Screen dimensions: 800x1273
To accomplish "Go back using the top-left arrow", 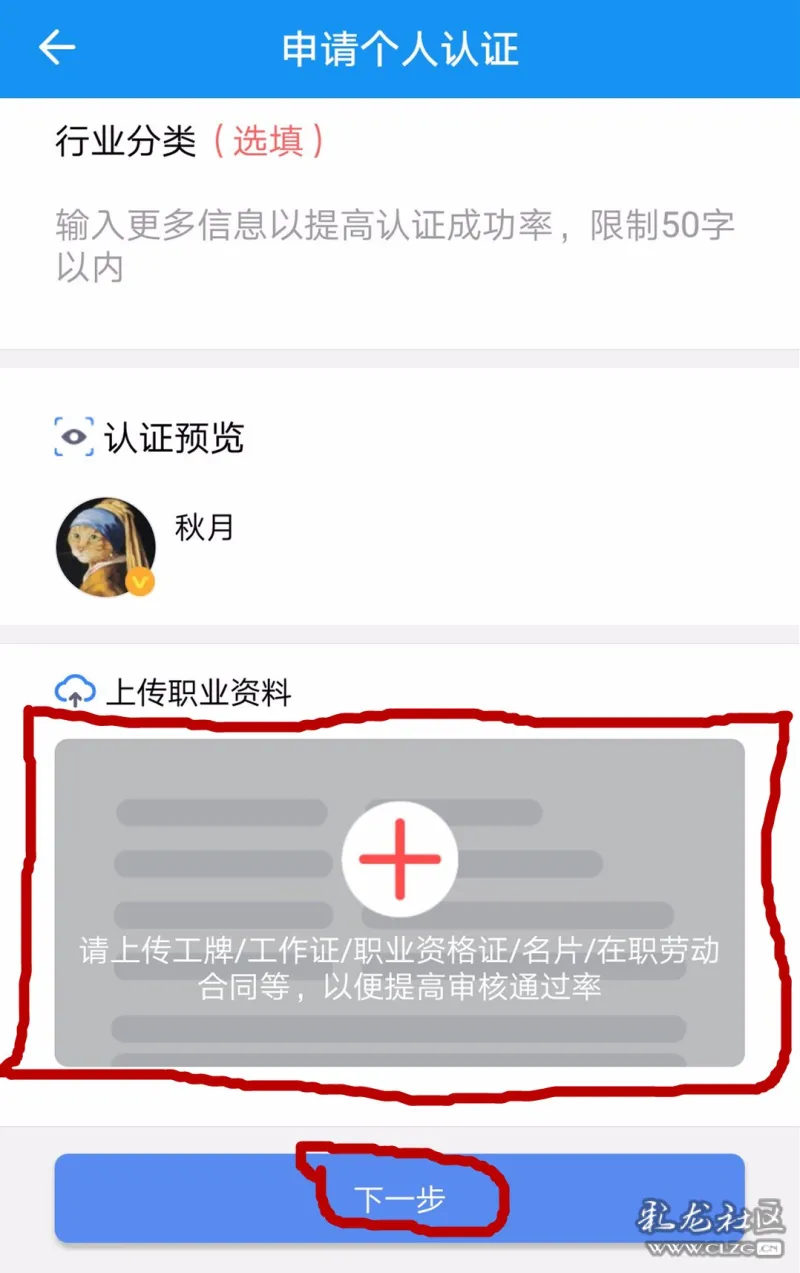I will pyautogui.click(x=57, y=48).
